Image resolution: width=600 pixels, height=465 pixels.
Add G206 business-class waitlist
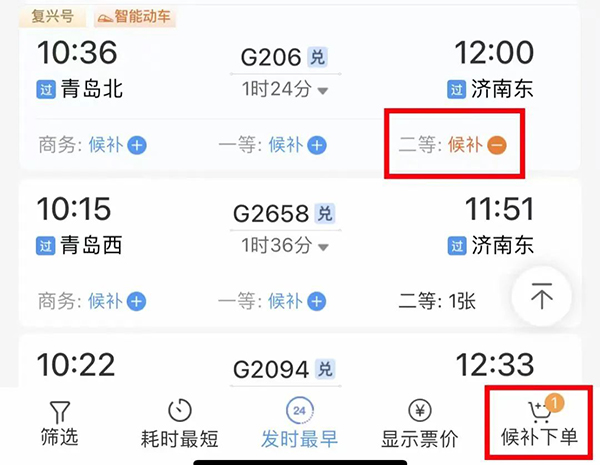click(137, 146)
